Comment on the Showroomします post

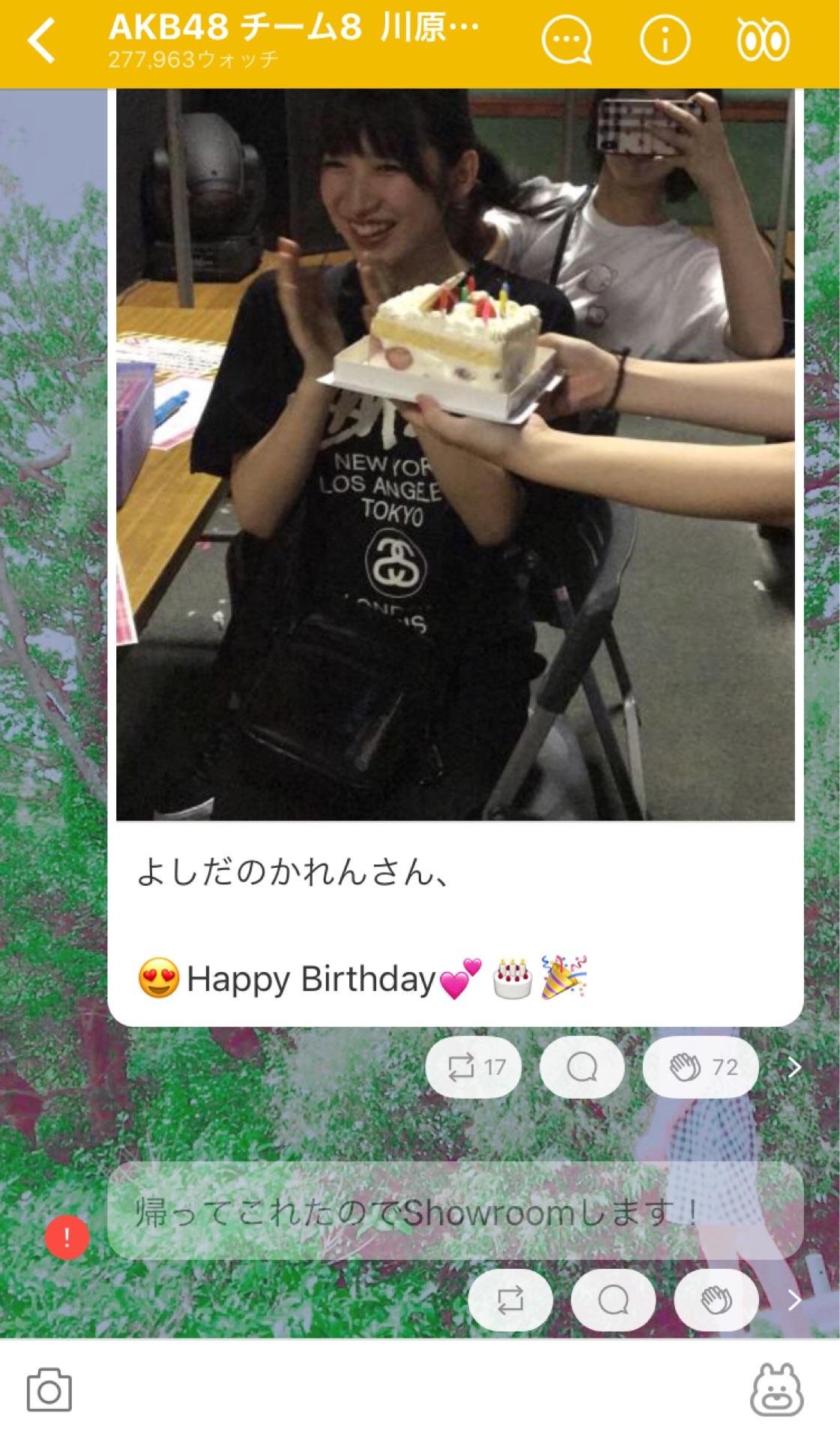613,1300
